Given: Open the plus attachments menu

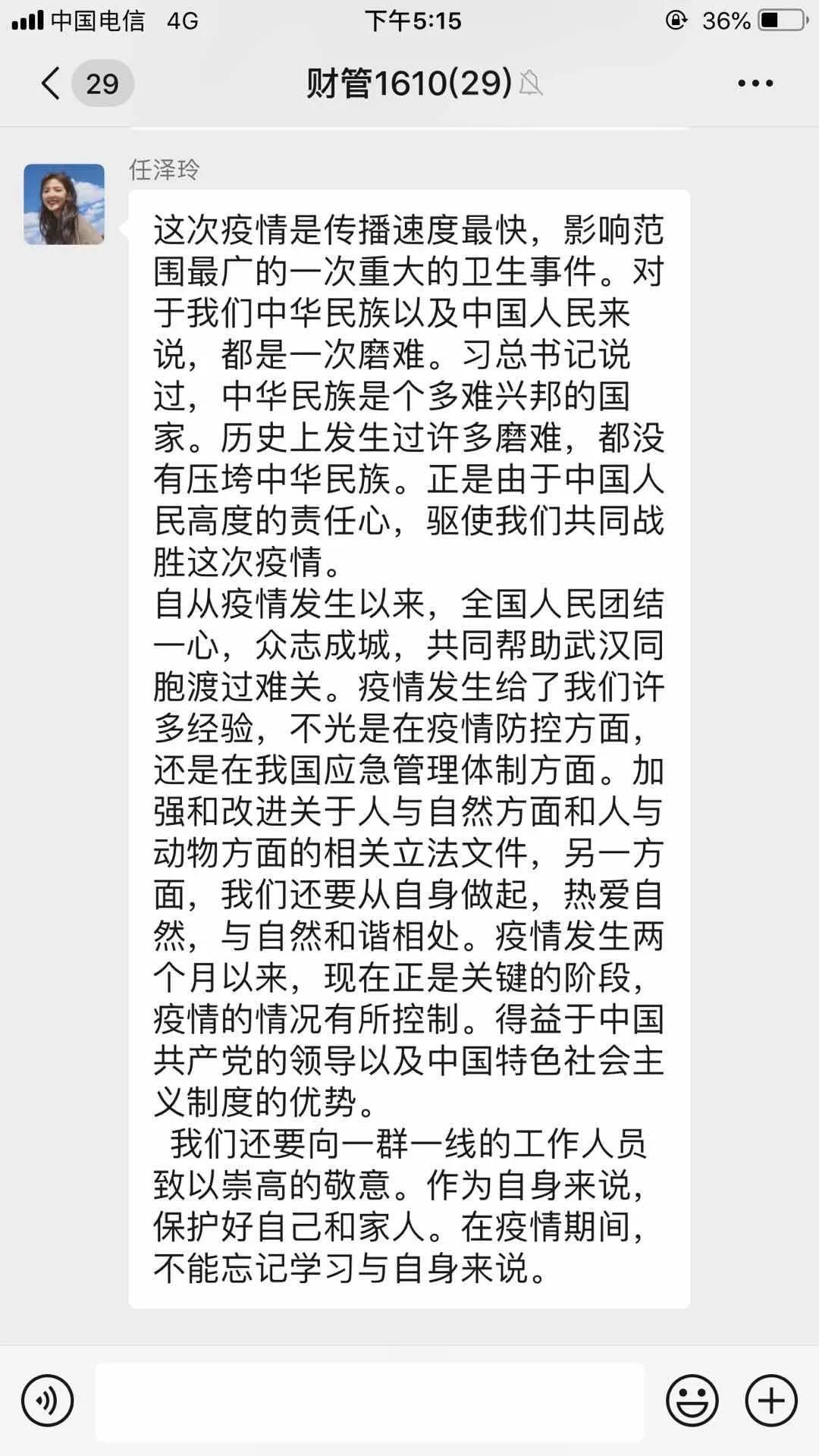Looking at the screenshot, I should click(x=772, y=1401).
